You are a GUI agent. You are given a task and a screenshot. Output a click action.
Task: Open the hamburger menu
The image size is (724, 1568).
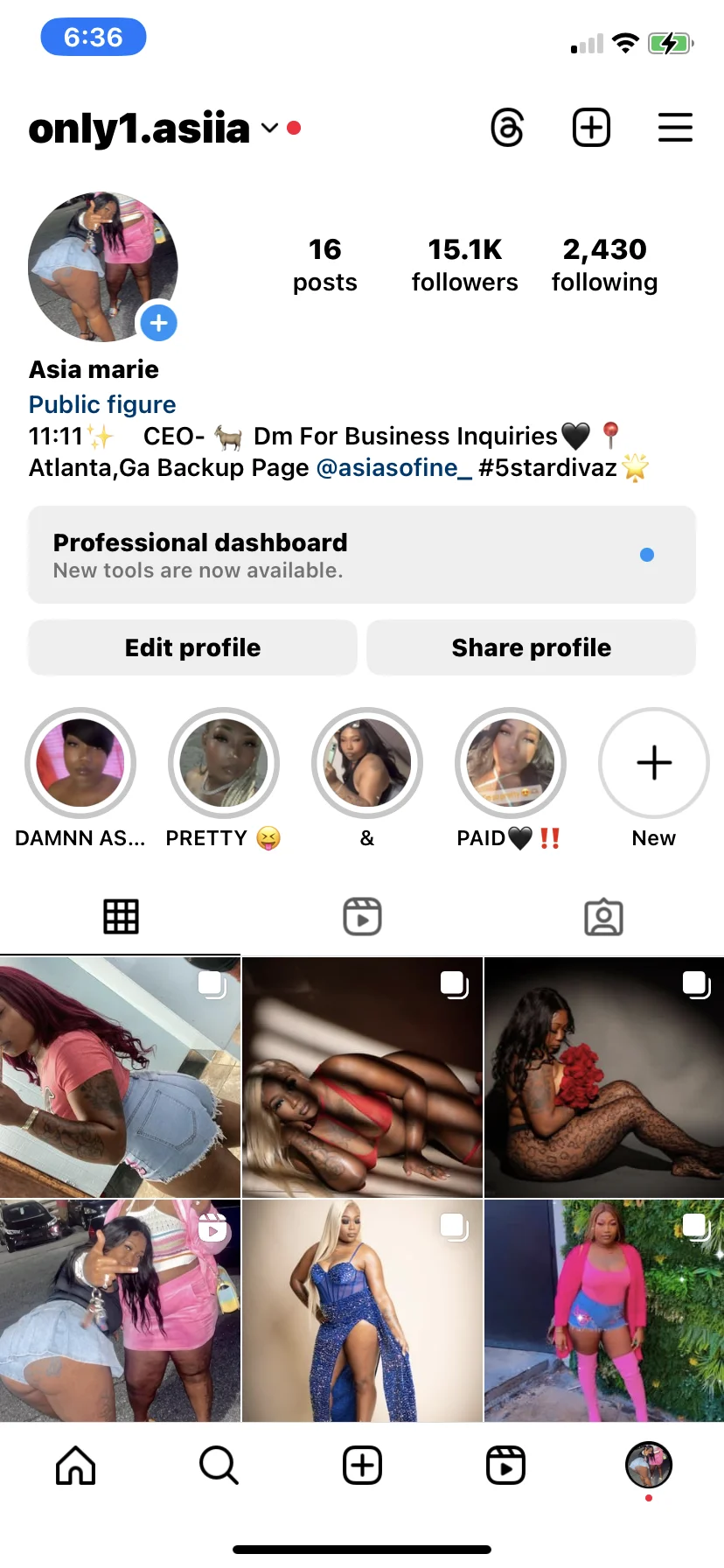tap(675, 128)
